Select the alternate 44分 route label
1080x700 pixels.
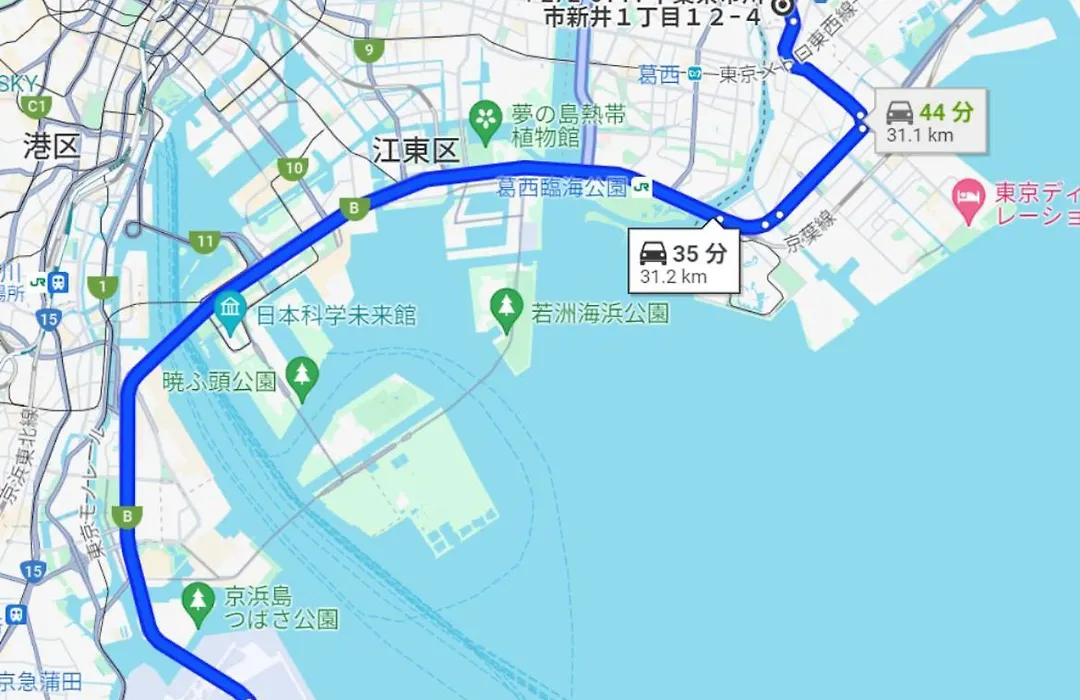(x=932, y=121)
